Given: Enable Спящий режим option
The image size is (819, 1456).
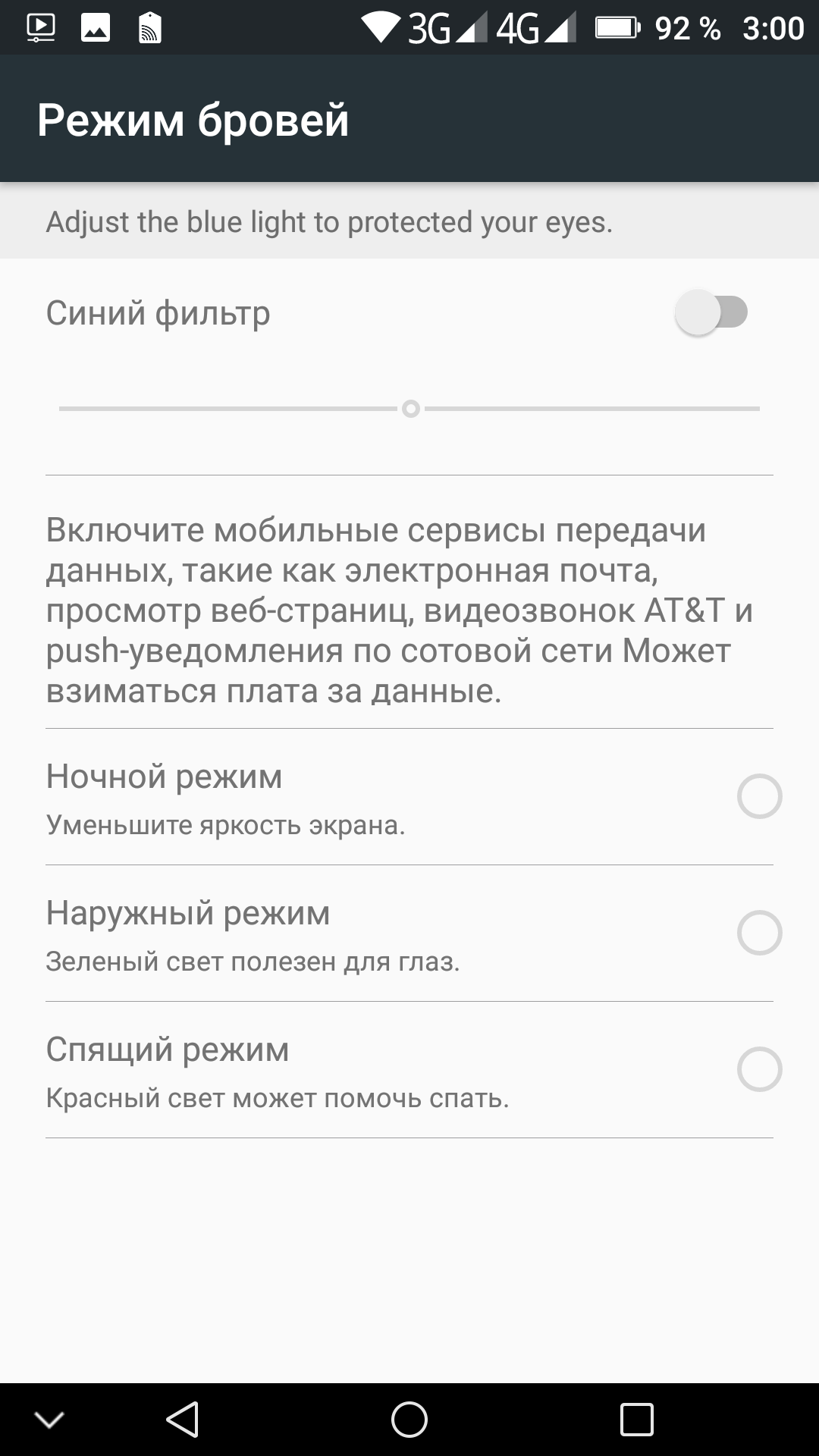Looking at the screenshot, I should coord(759,1069).
